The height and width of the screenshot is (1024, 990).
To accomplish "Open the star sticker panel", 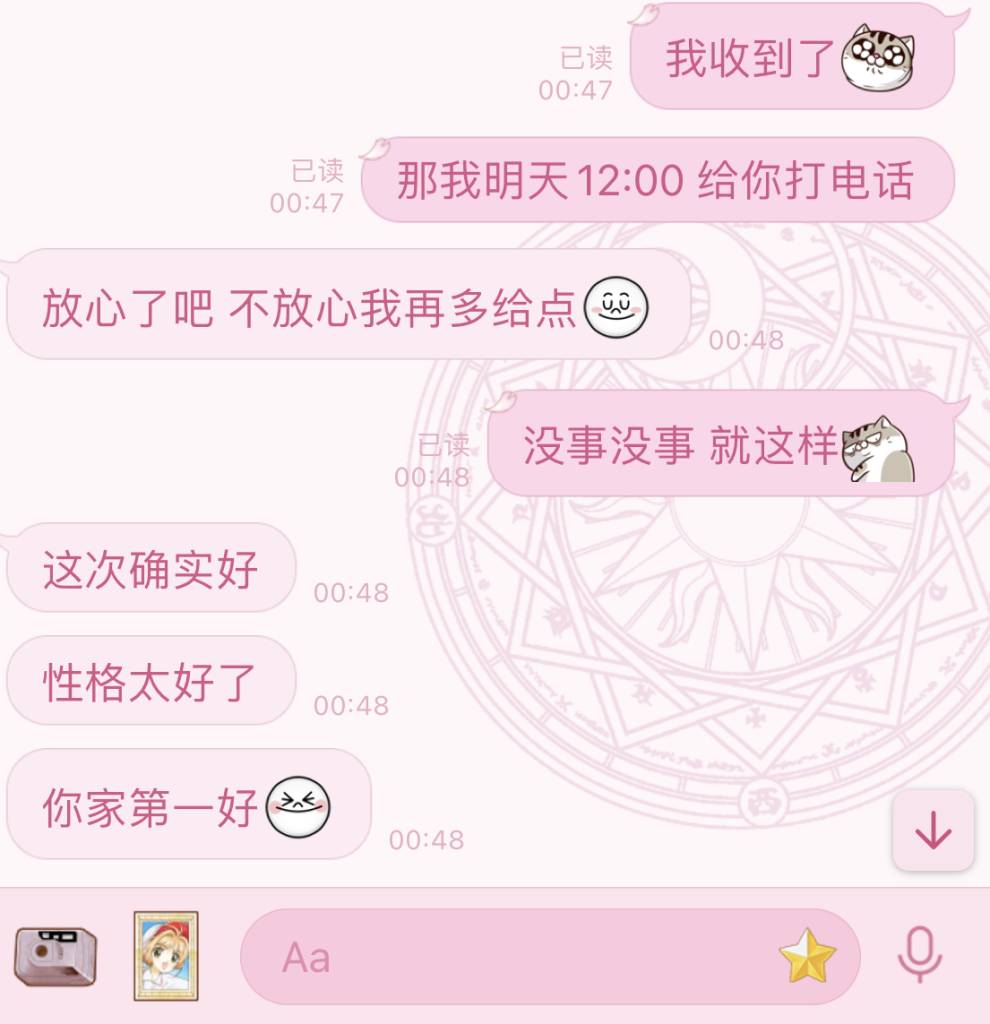I will 807,957.
